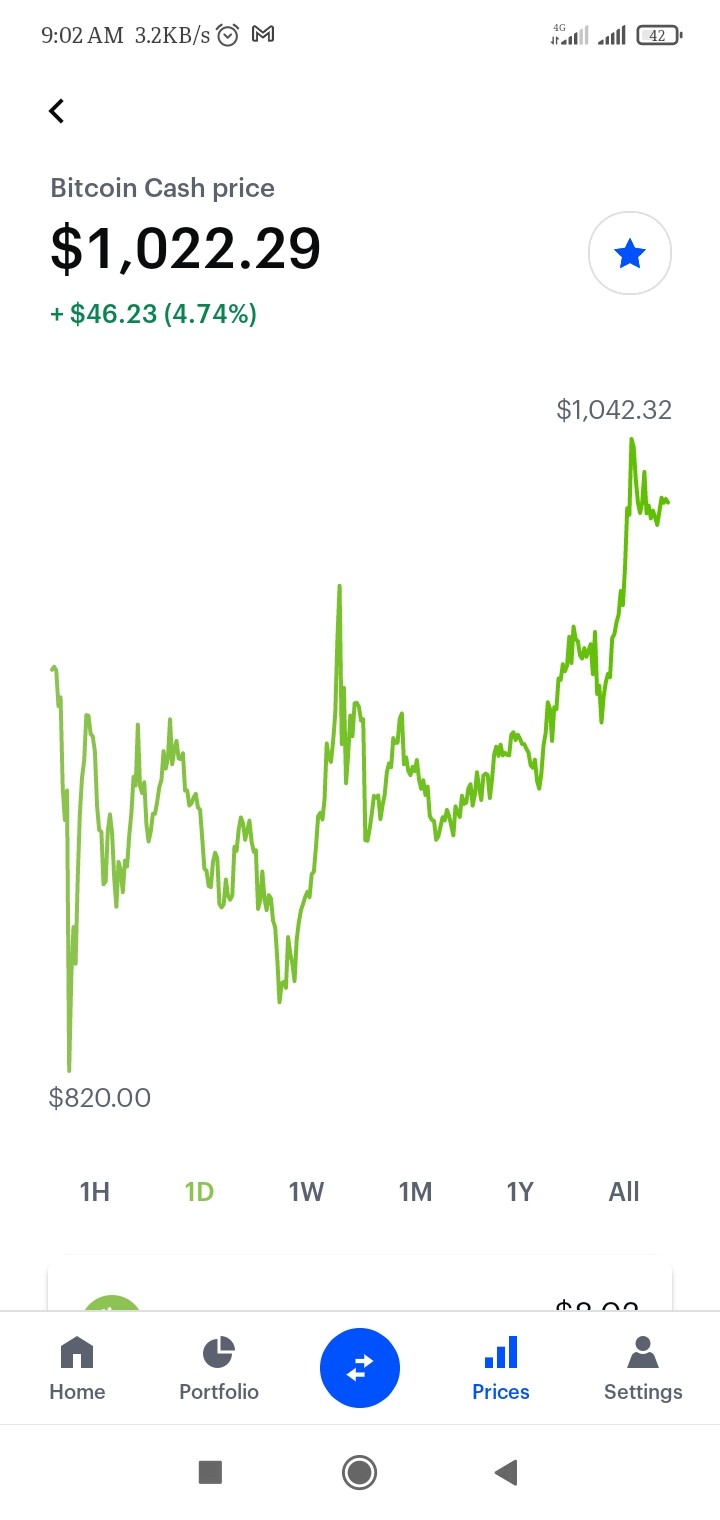Tap the system home button
720x1520 pixels.
359,1472
